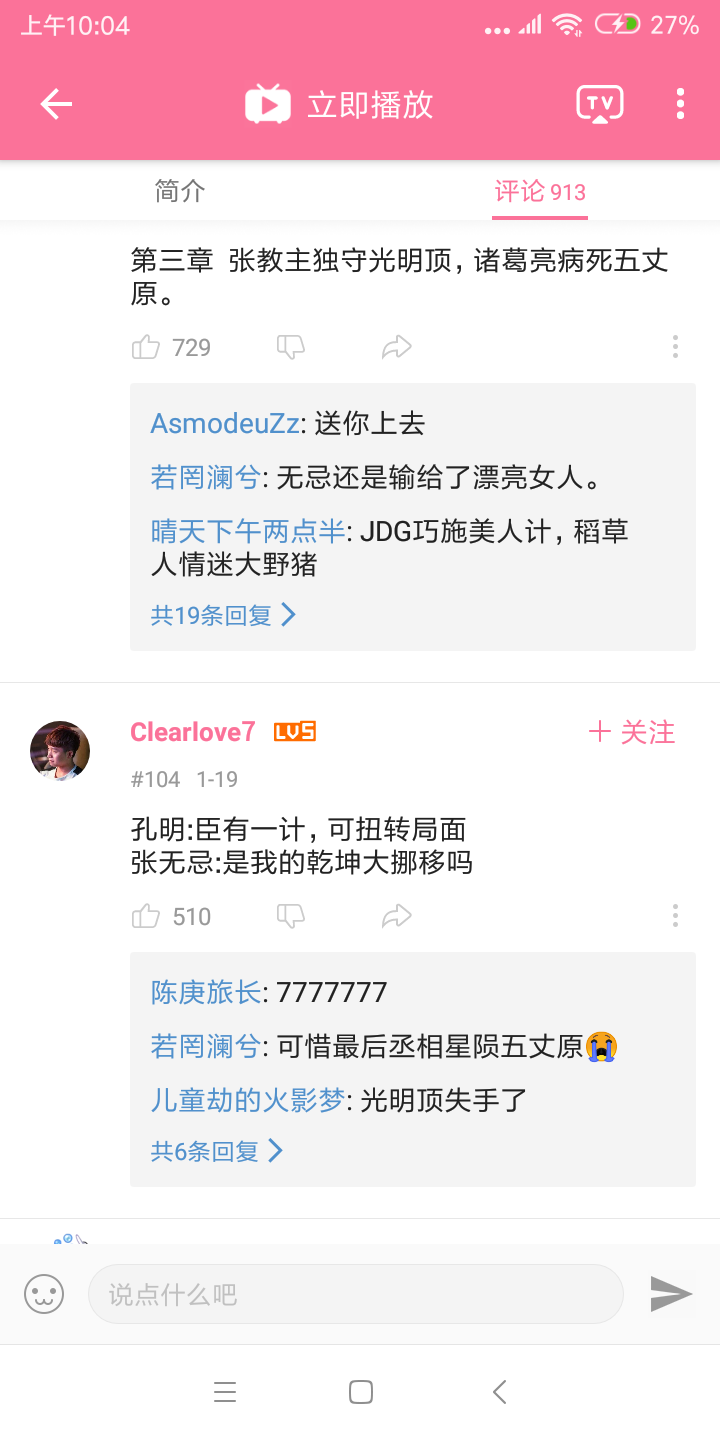The image size is (720, 1440).
Task: Share Clearlove7's comment
Action: click(397, 916)
